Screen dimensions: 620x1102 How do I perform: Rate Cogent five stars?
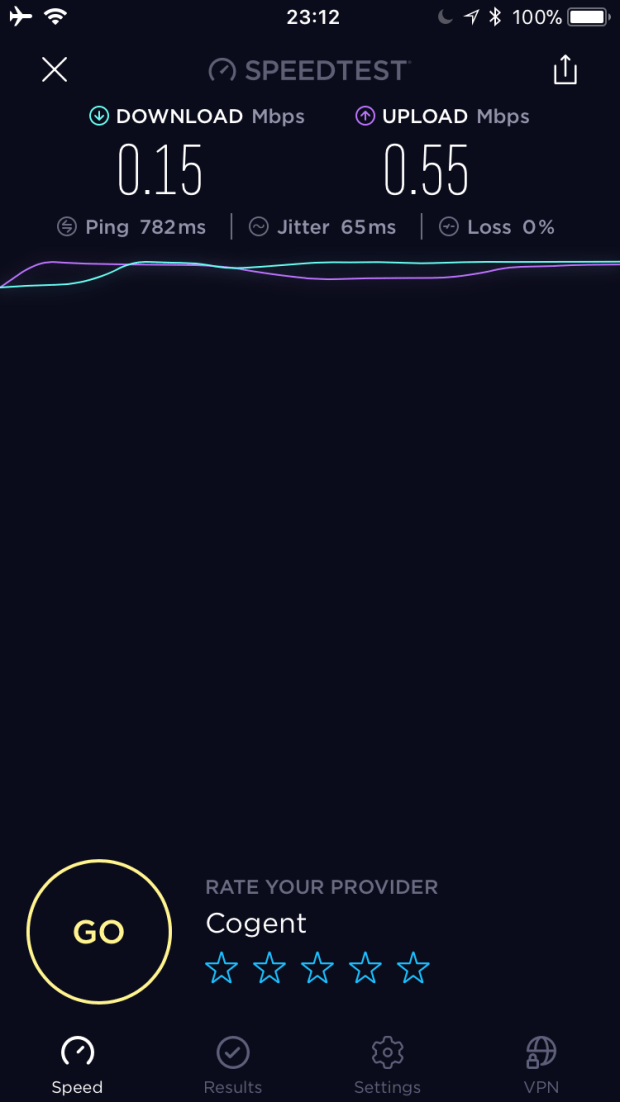click(413, 968)
